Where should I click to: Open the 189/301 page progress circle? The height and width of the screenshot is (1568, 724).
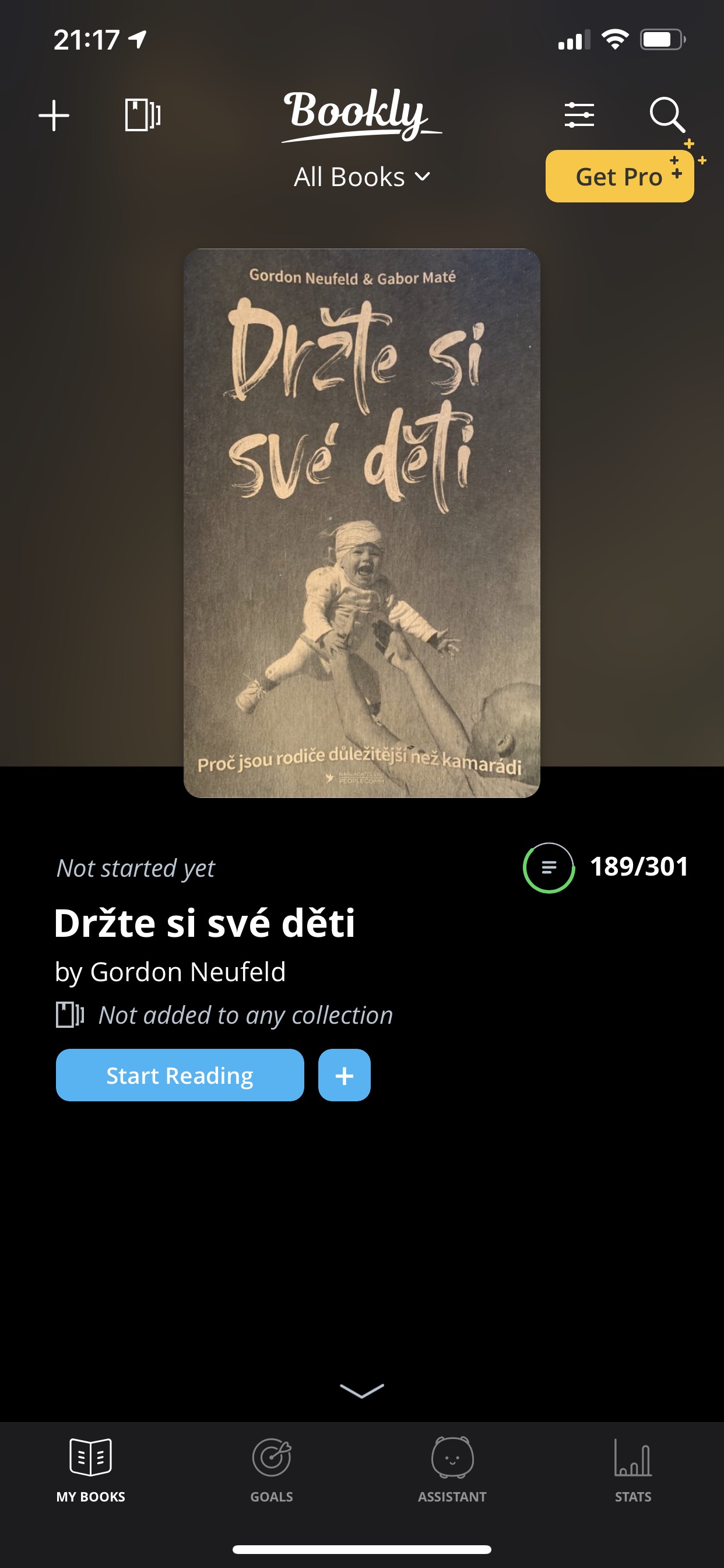click(548, 867)
